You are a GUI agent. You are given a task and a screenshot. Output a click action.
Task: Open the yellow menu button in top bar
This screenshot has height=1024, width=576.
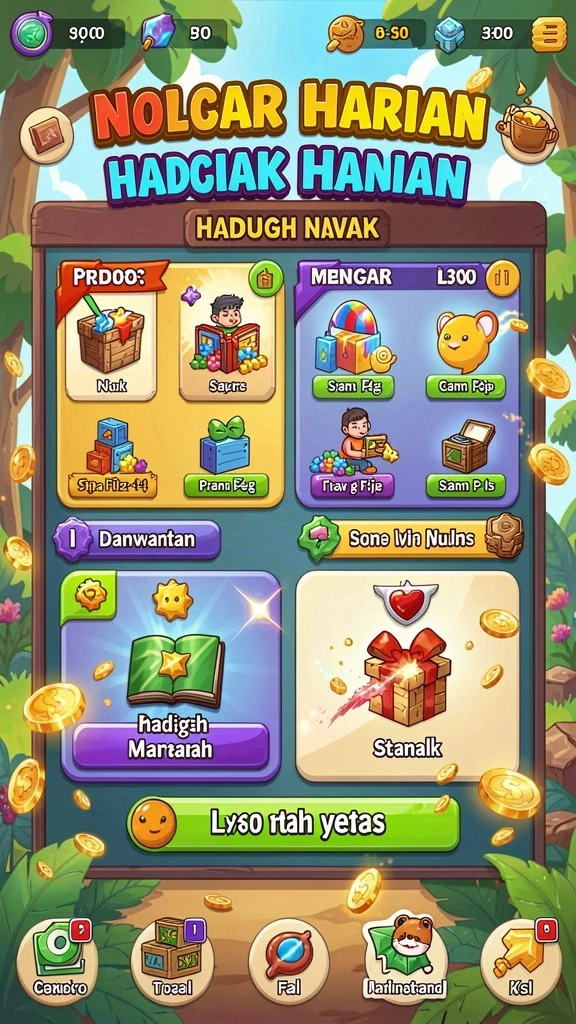click(549, 34)
